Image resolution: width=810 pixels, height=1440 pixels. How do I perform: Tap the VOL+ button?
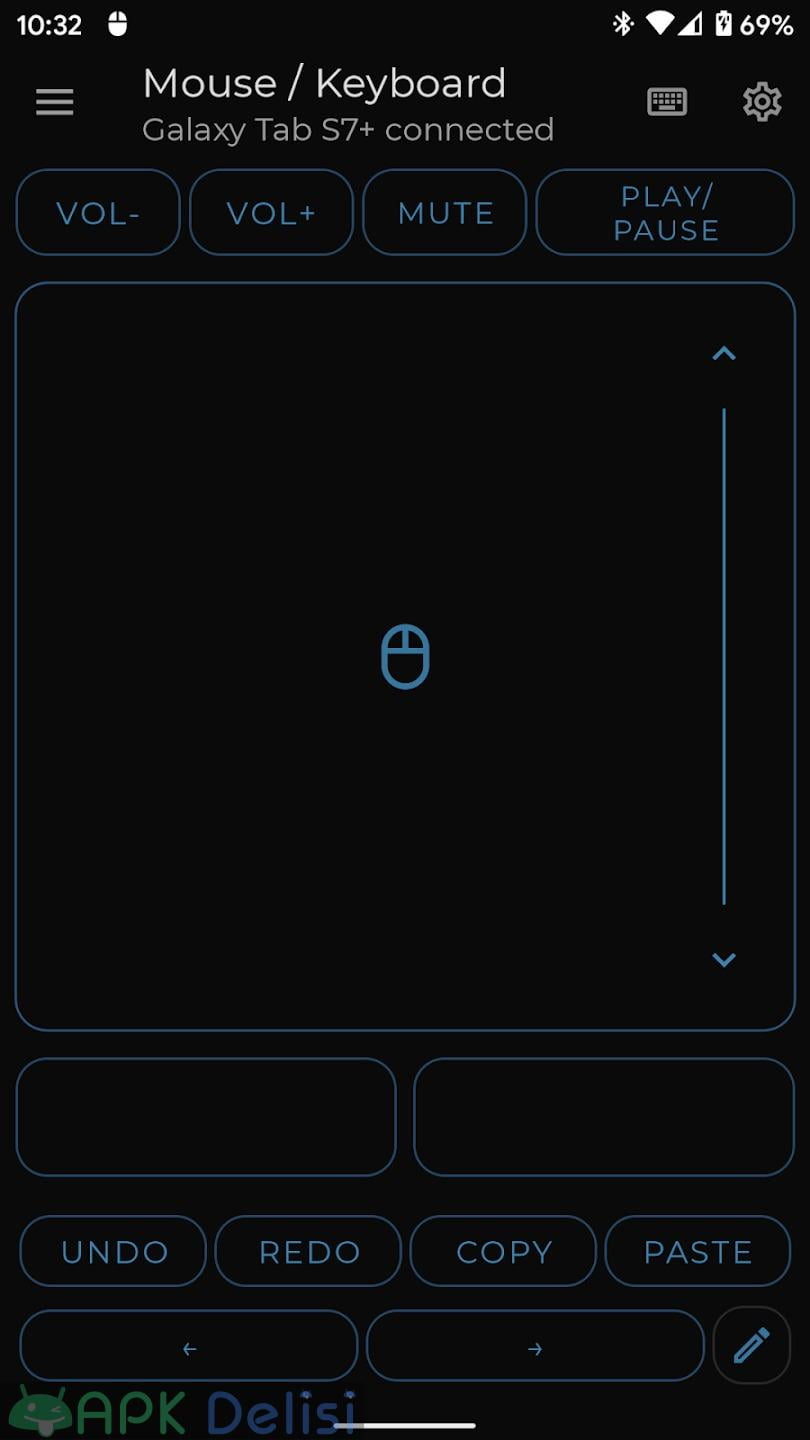pos(271,212)
